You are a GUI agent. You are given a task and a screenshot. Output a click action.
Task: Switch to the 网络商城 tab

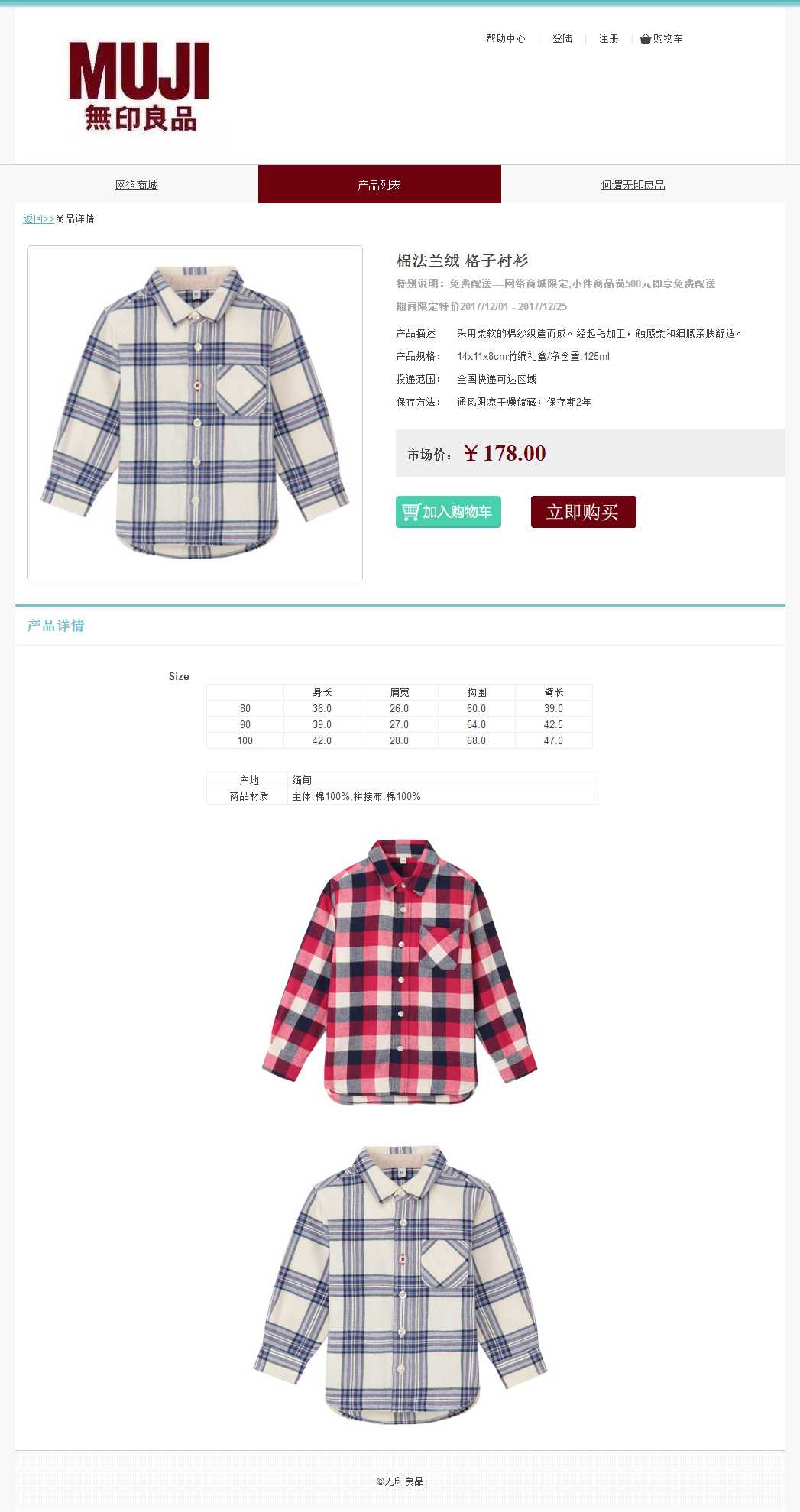point(137,185)
